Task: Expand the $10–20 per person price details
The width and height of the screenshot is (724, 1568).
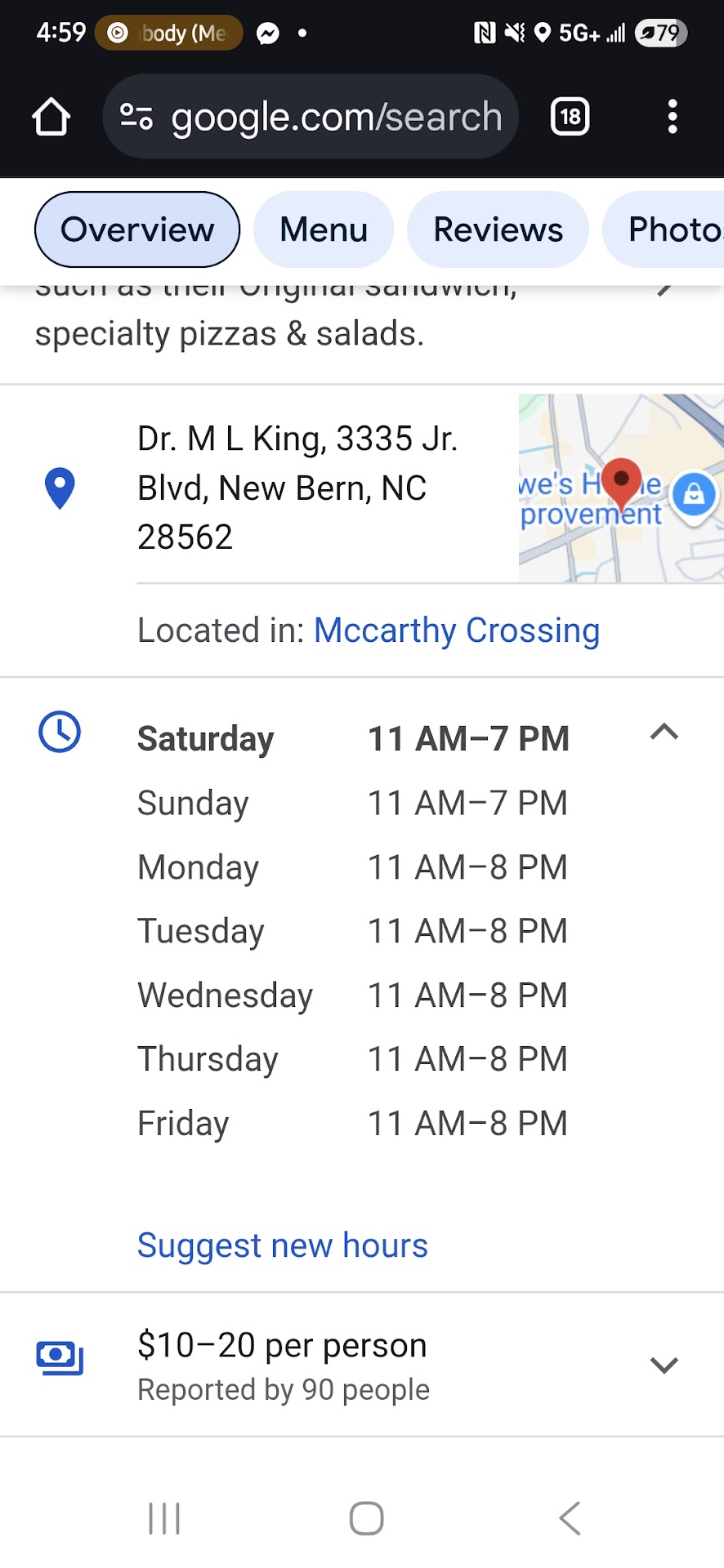Action: (664, 1365)
